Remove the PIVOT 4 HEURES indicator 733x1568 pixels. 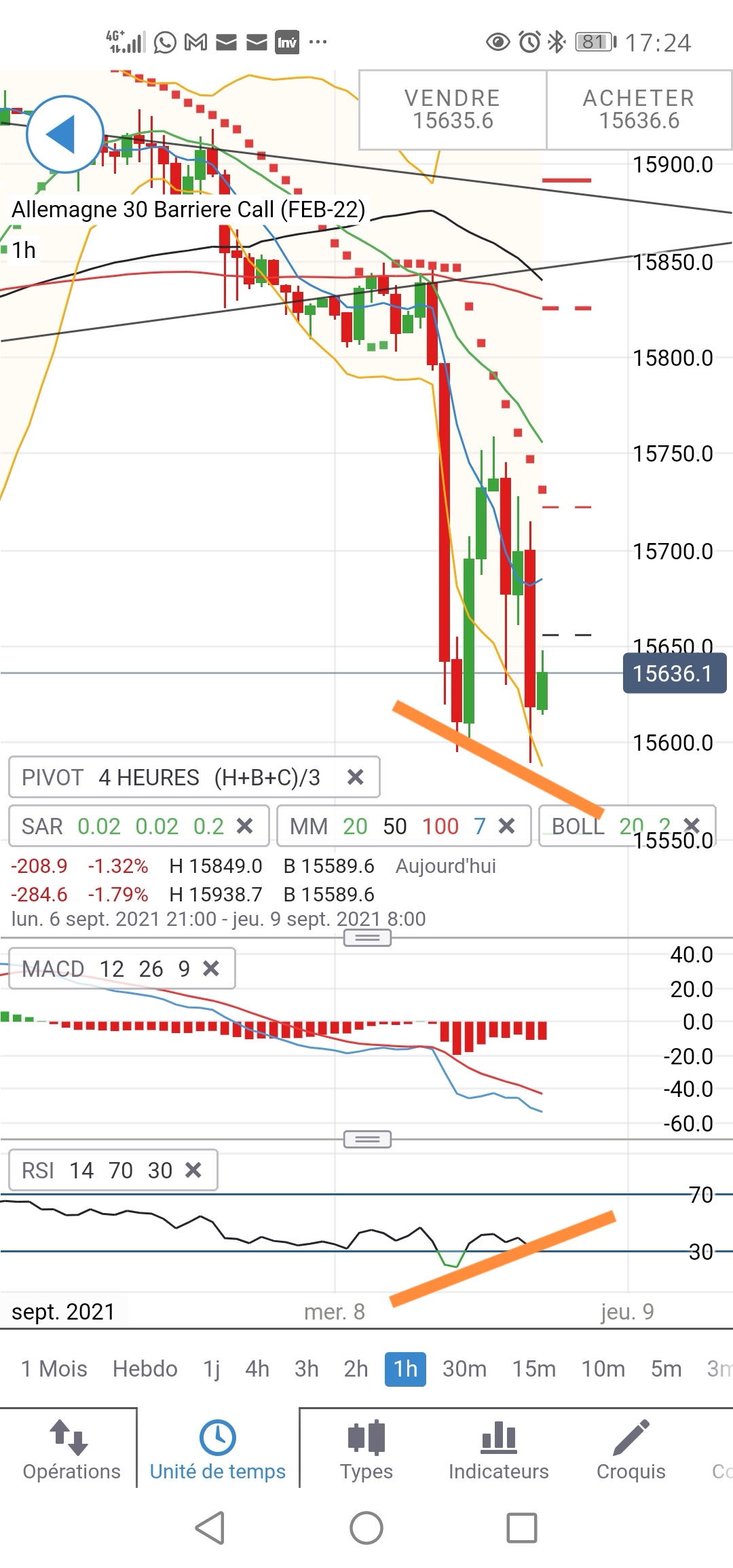pos(356,777)
